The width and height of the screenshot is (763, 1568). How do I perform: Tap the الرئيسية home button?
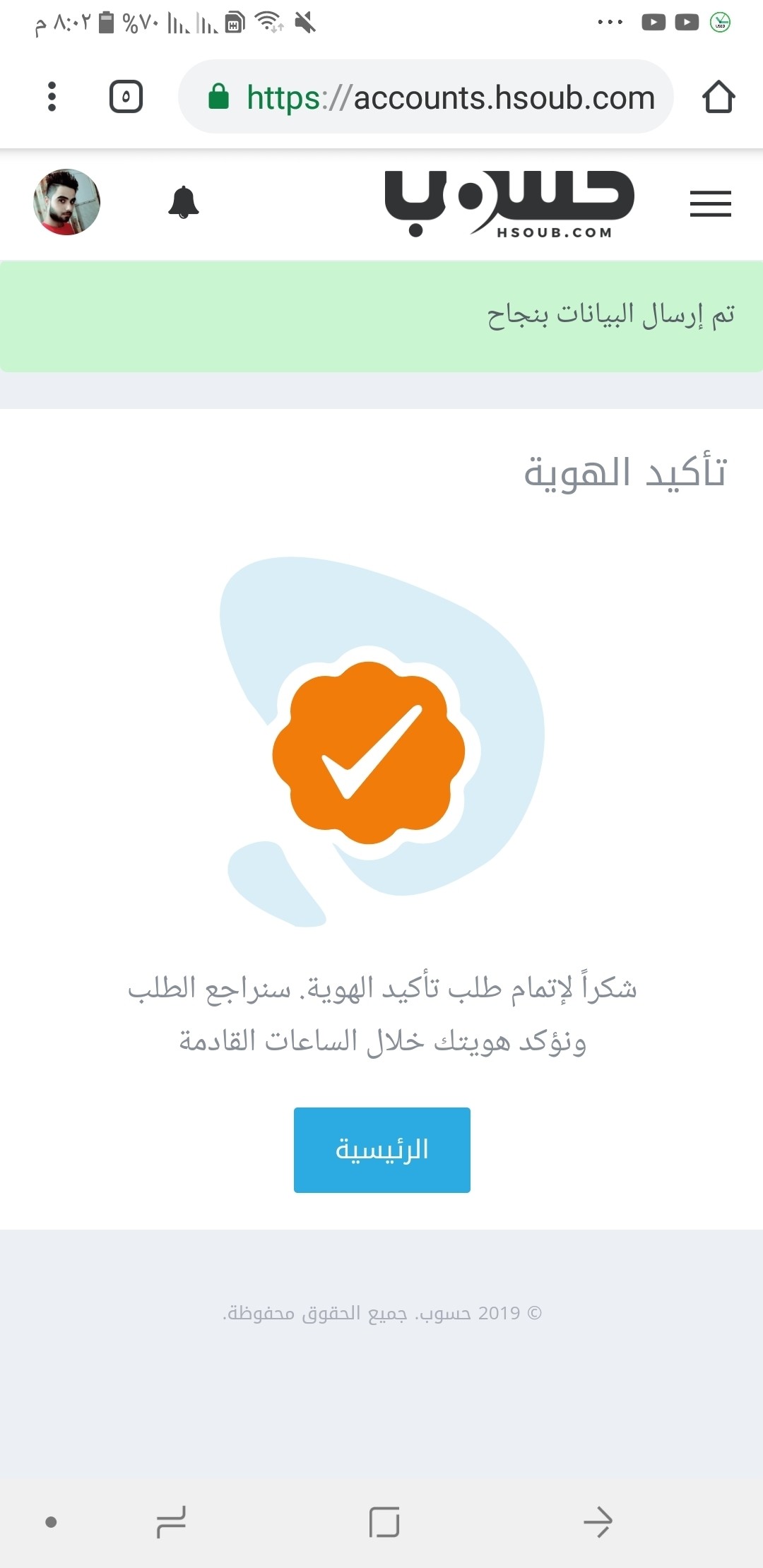(x=381, y=1150)
